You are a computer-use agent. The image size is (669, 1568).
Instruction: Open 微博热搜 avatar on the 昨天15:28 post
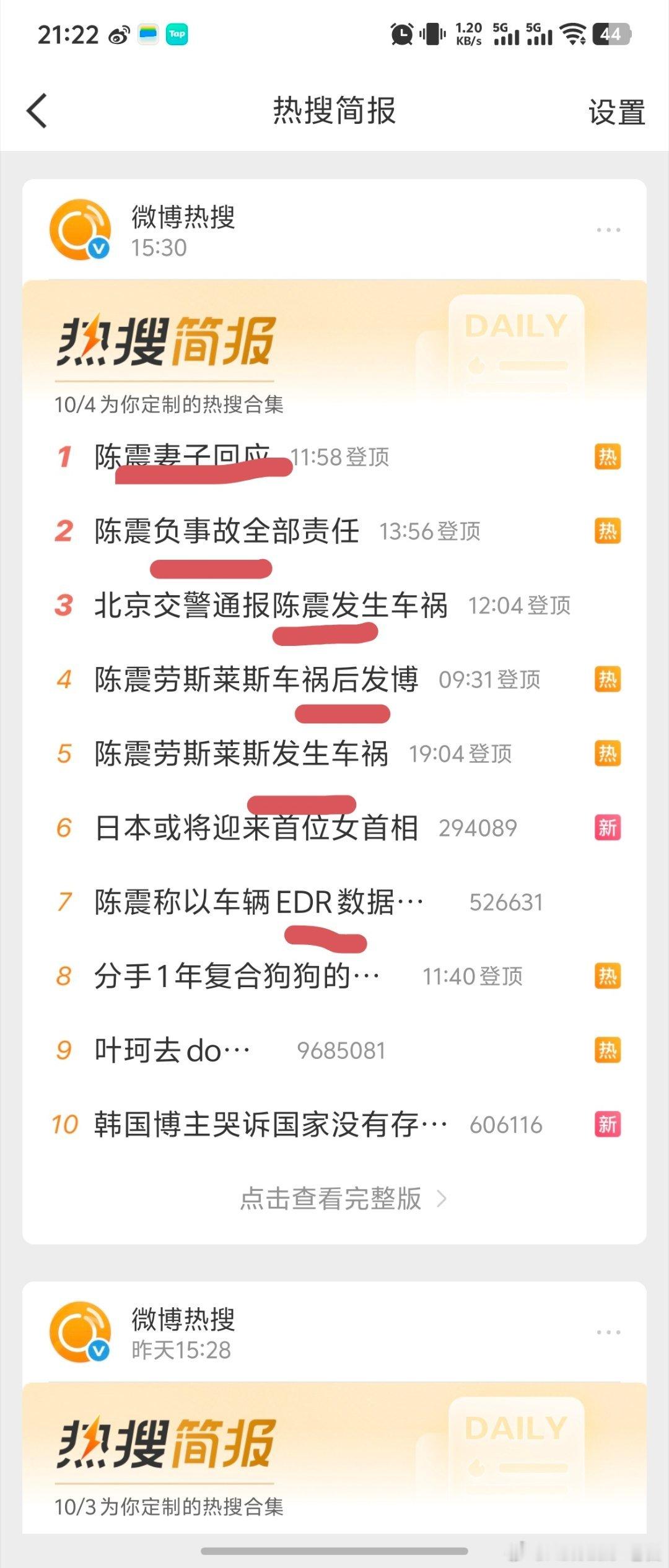(x=80, y=1332)
